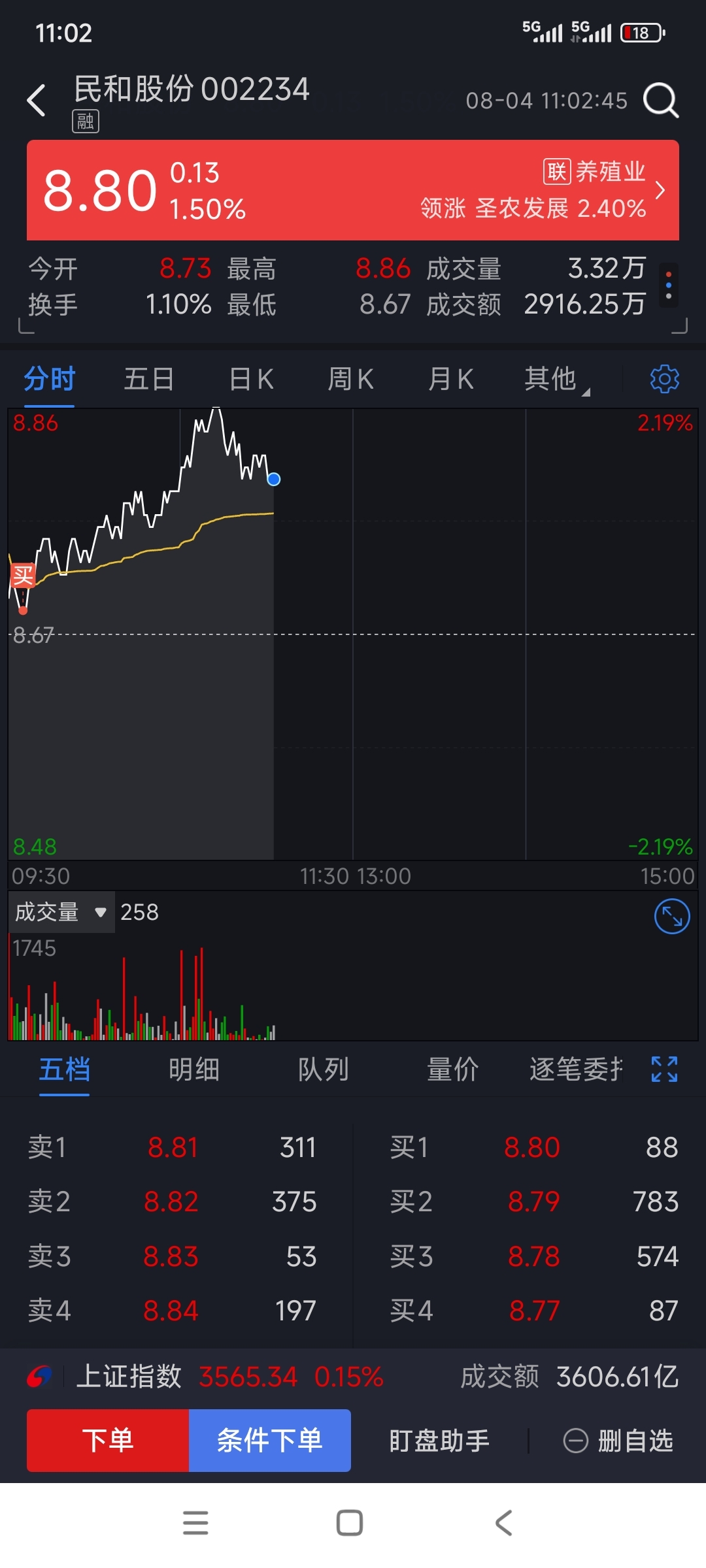Switch to the 量价 tab
Viewport: 706px width, 1568px height.
[452, 1070]
